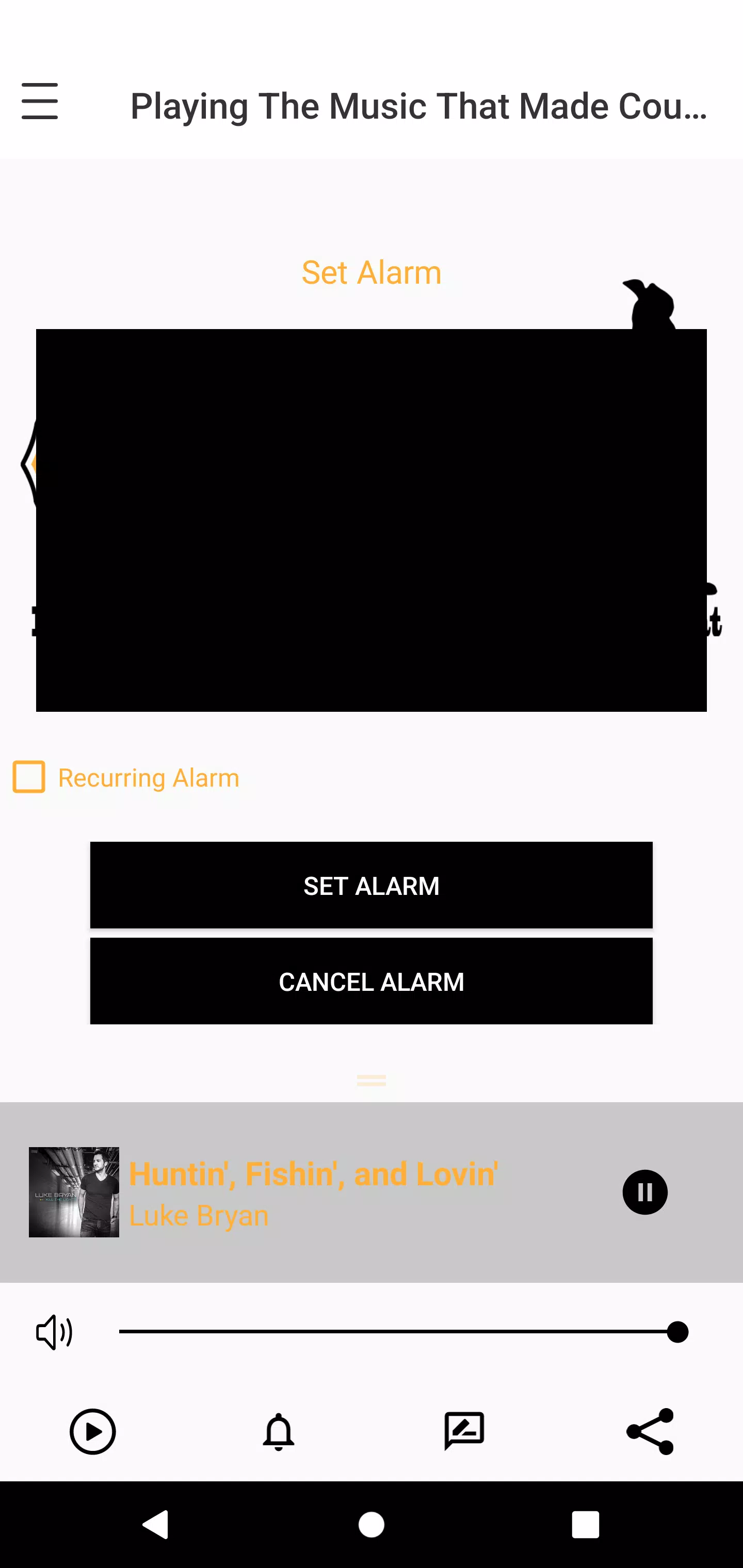Tap the volume speaker icon
Screen dimensions: 743x1568
[x=54, y=1332]
